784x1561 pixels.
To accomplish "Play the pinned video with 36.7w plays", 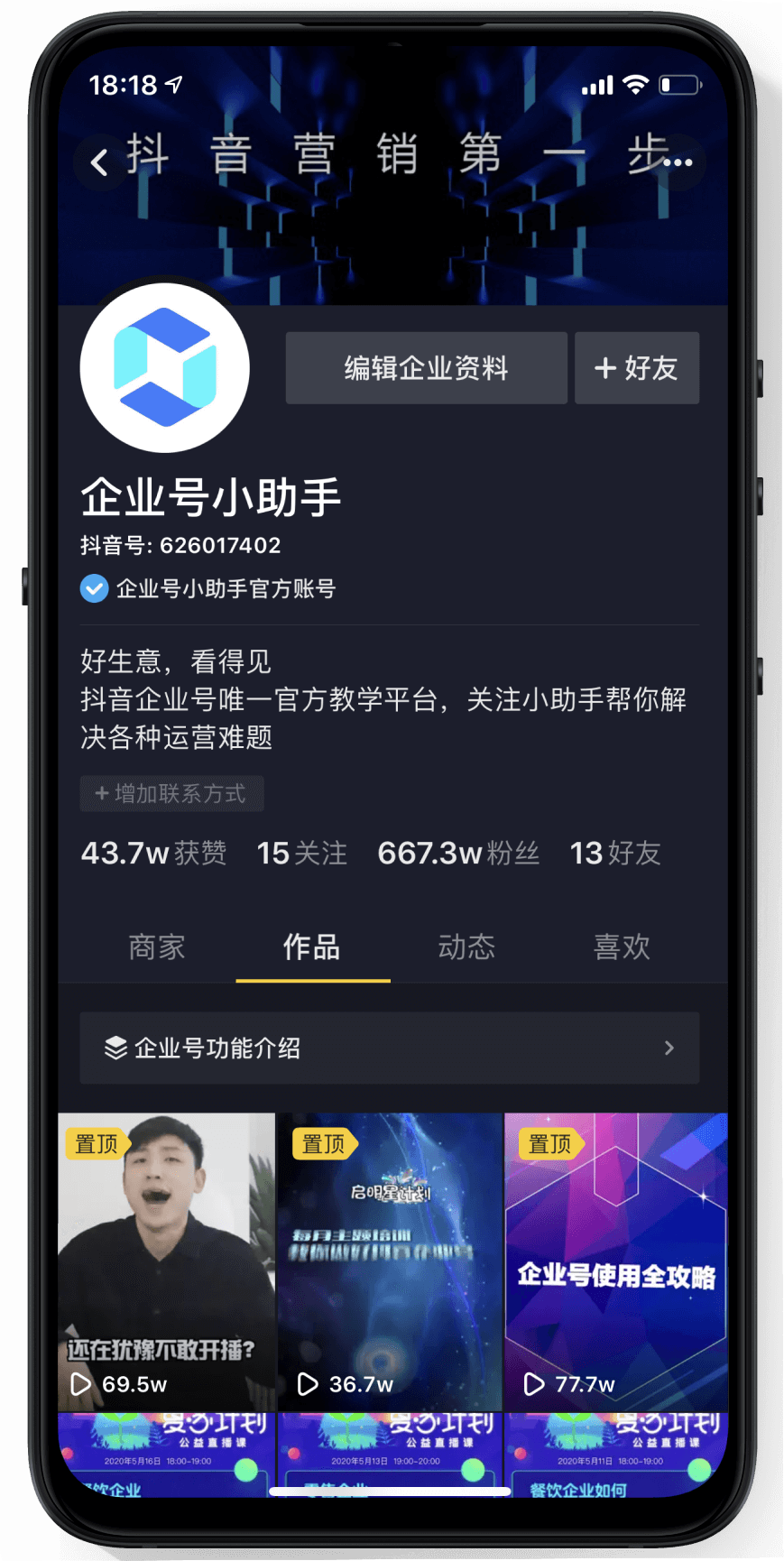I will 390,1263.
